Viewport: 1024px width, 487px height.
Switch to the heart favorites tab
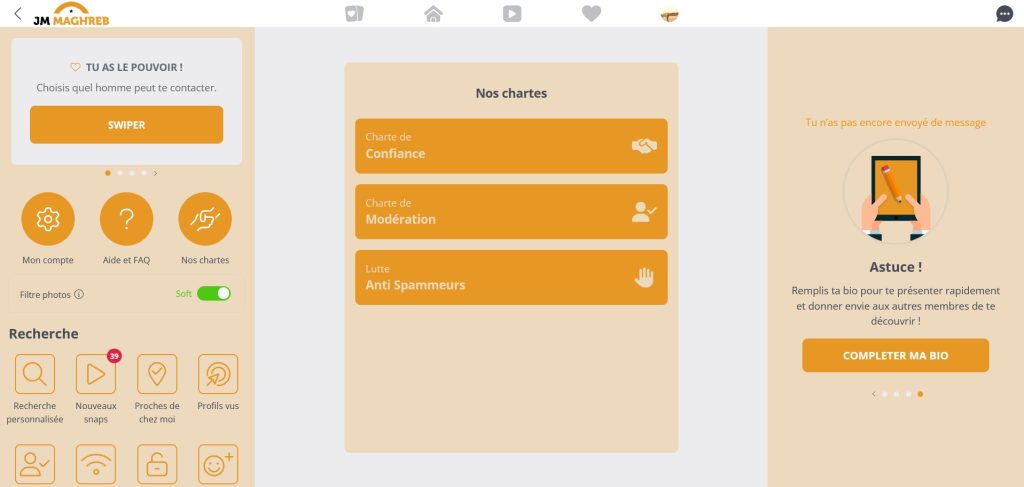click(x=591, y=13)
